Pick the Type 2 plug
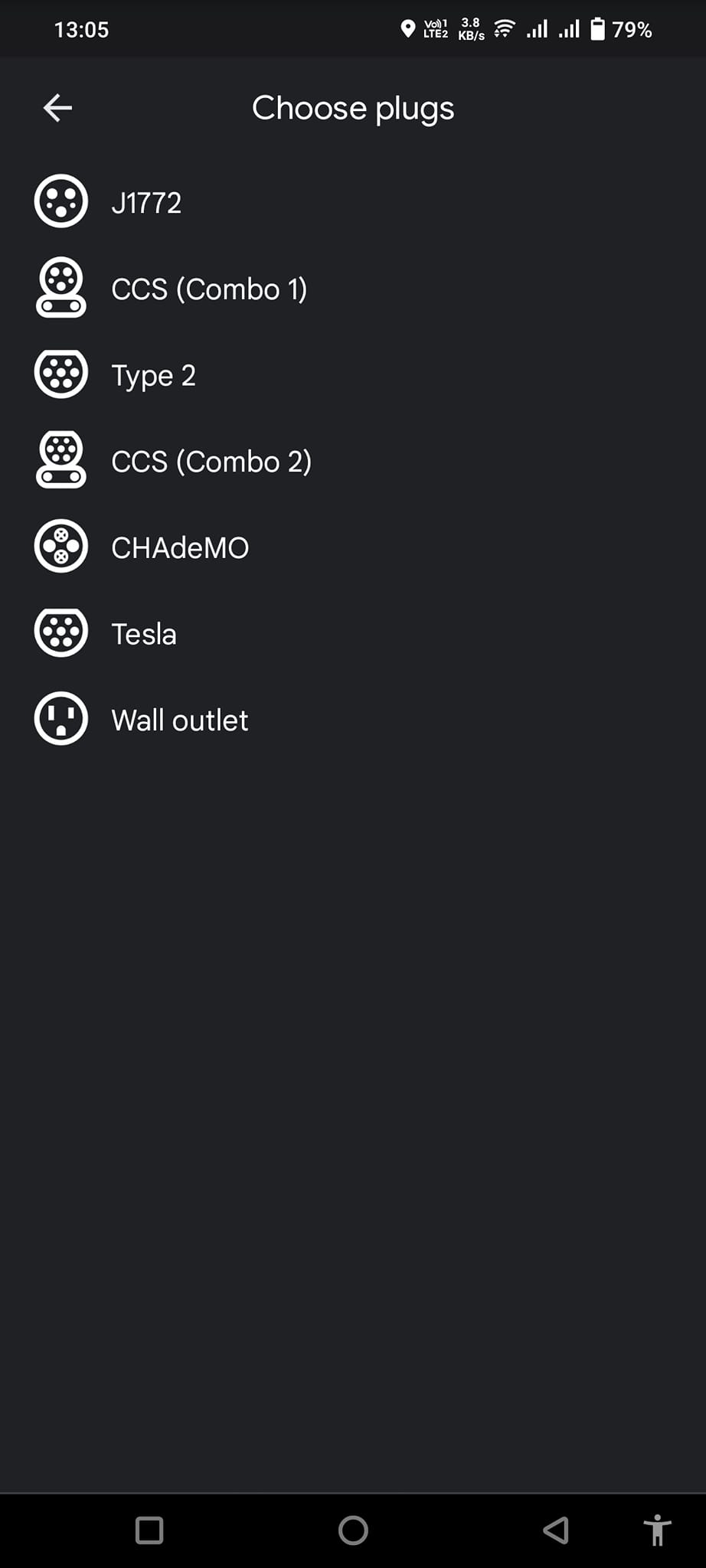 point(353,375)
